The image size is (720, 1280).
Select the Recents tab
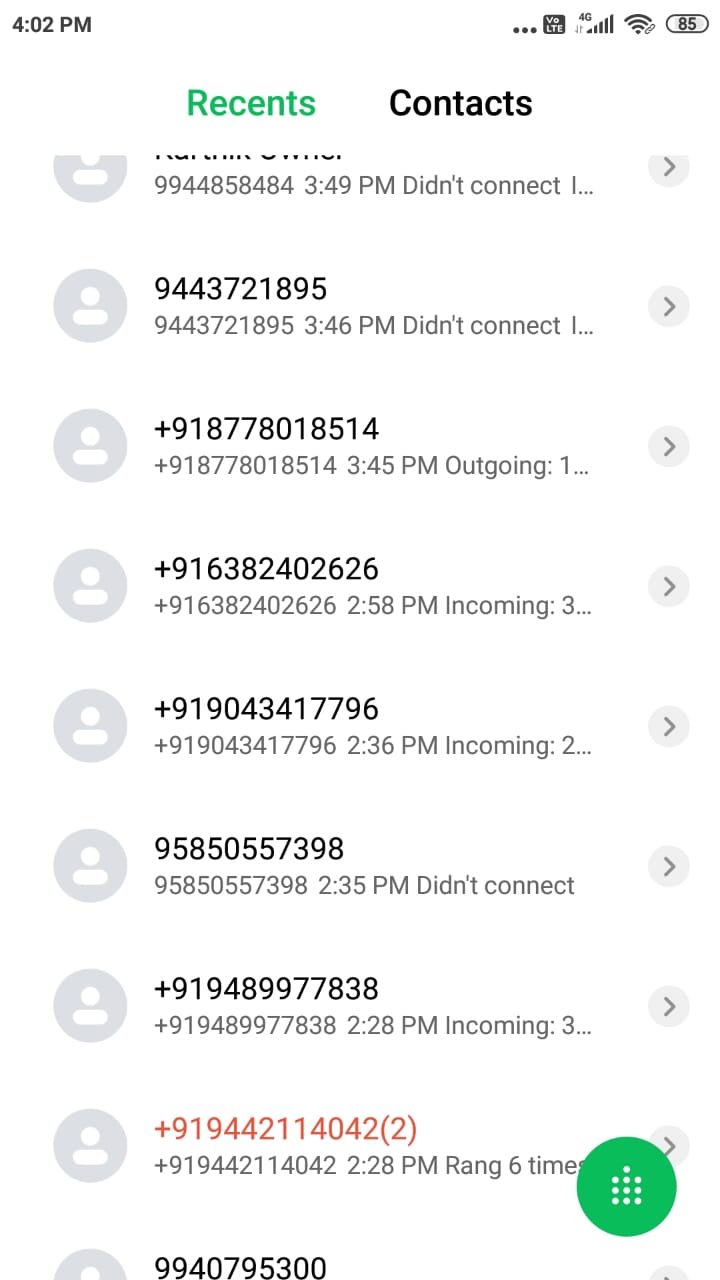251,103
